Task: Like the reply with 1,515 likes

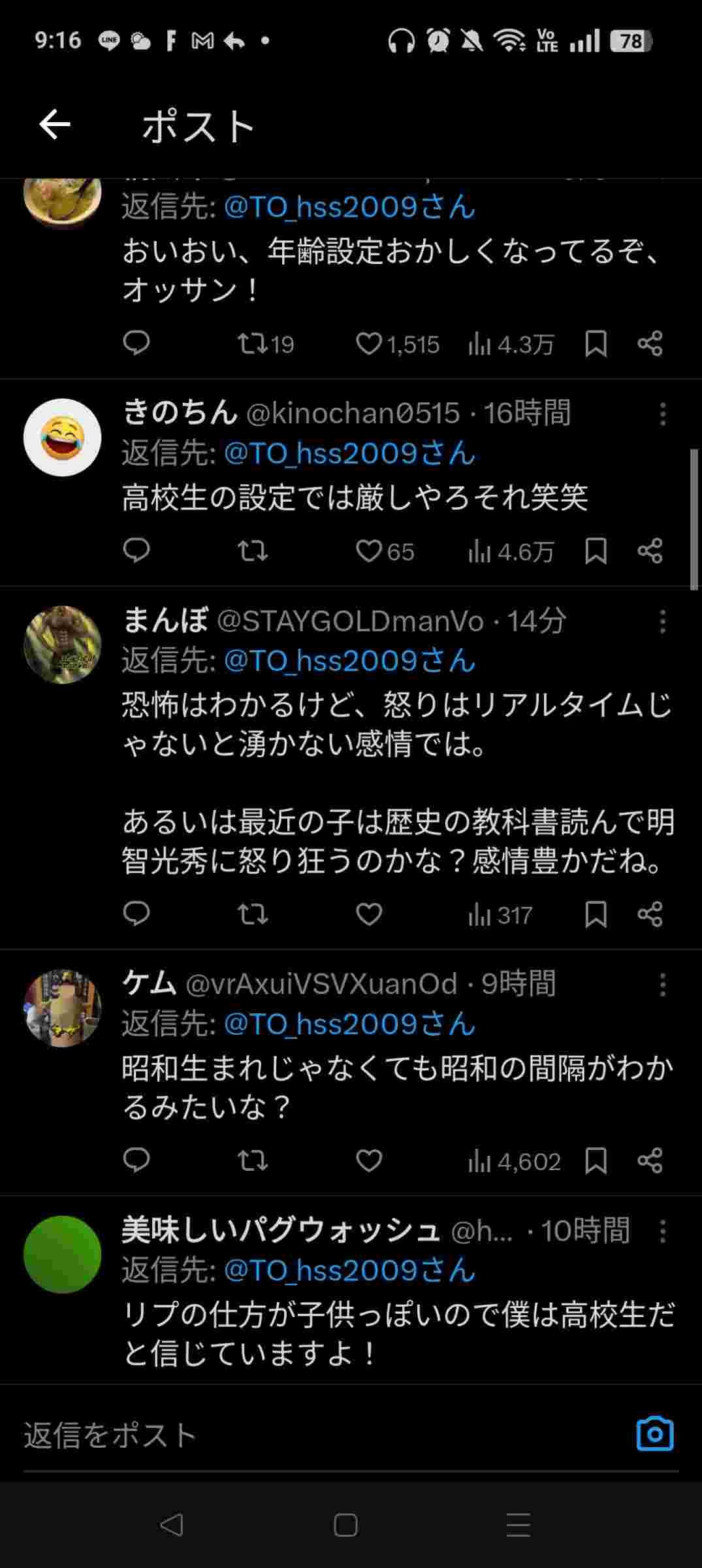Action: (x=369, y=344)
